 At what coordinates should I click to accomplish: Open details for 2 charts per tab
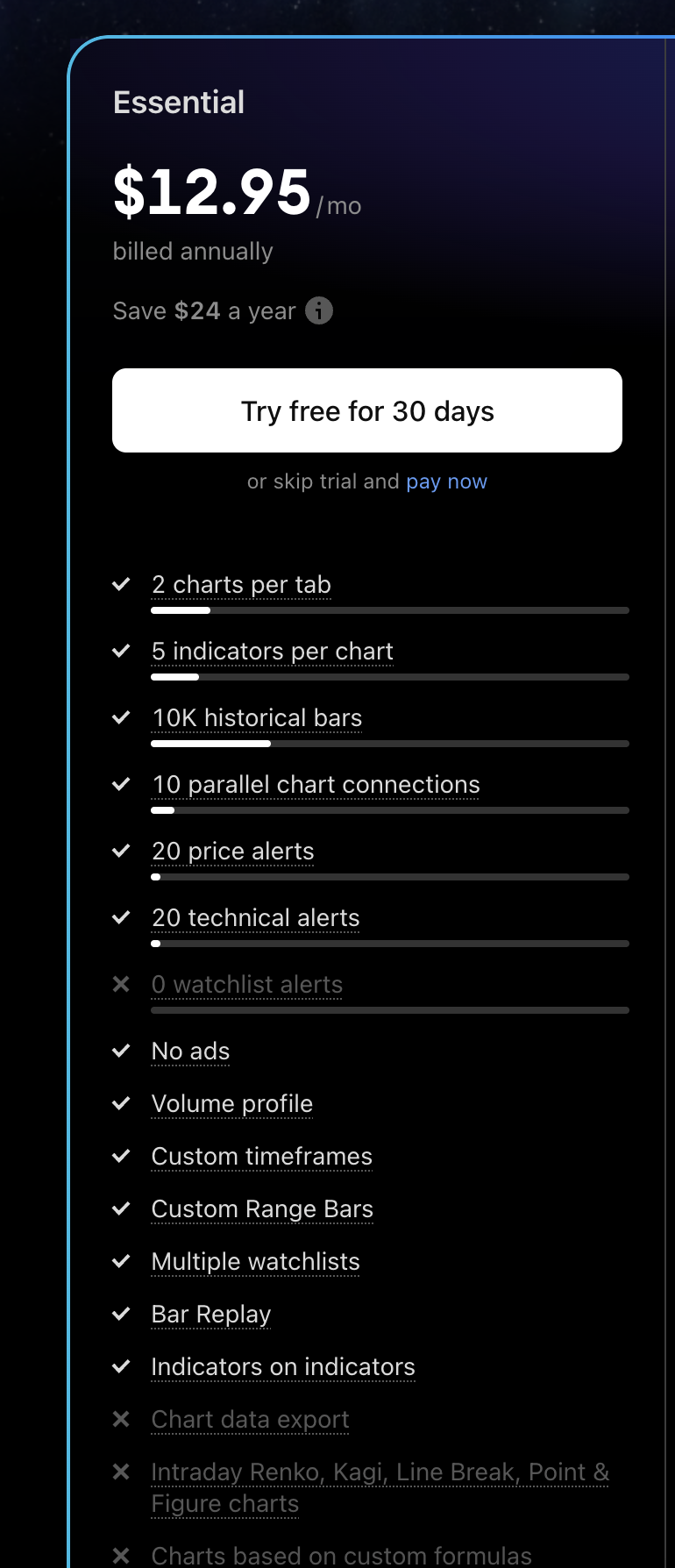tap(241, 585)
